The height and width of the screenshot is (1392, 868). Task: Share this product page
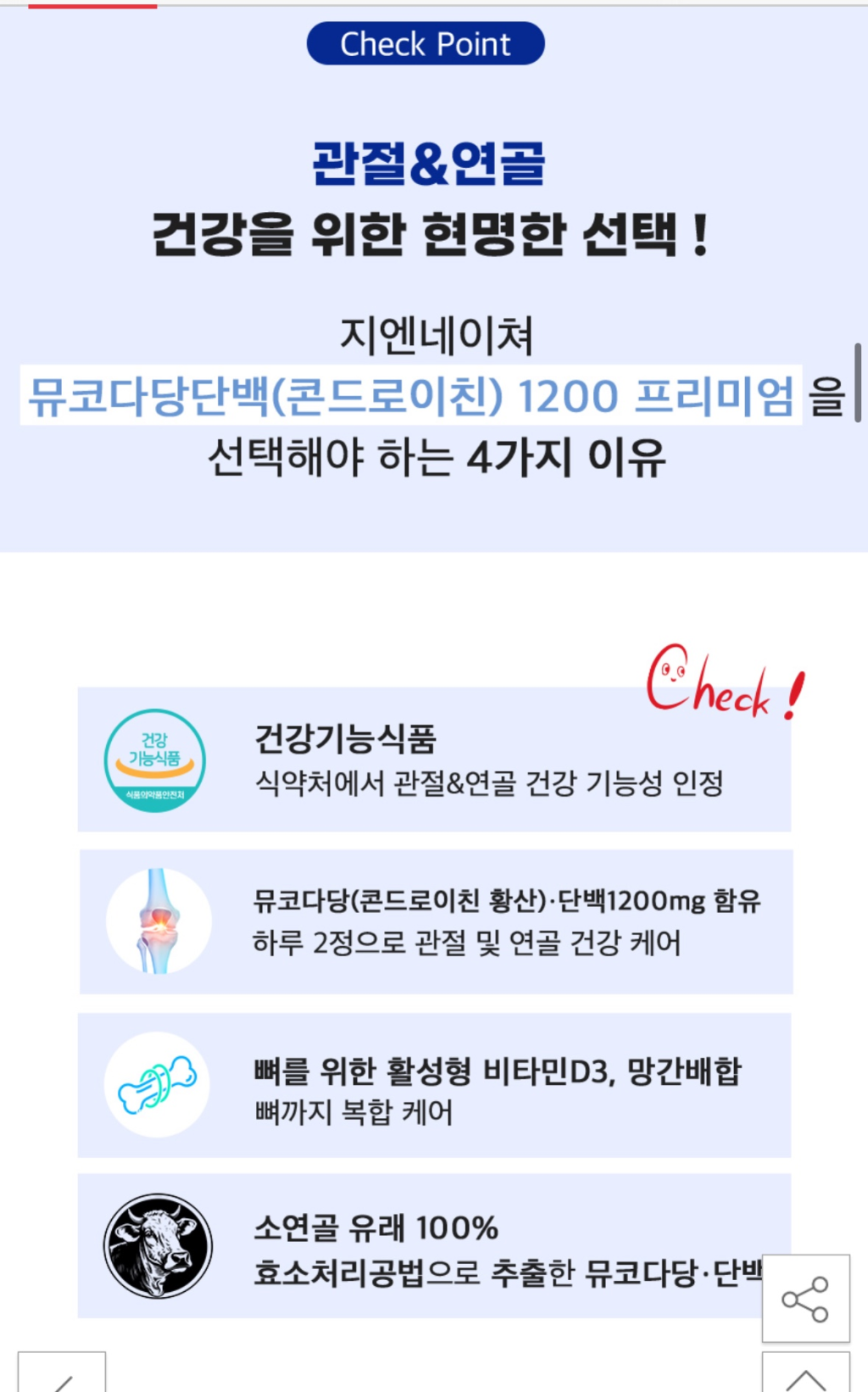(x=805, y=1298)
